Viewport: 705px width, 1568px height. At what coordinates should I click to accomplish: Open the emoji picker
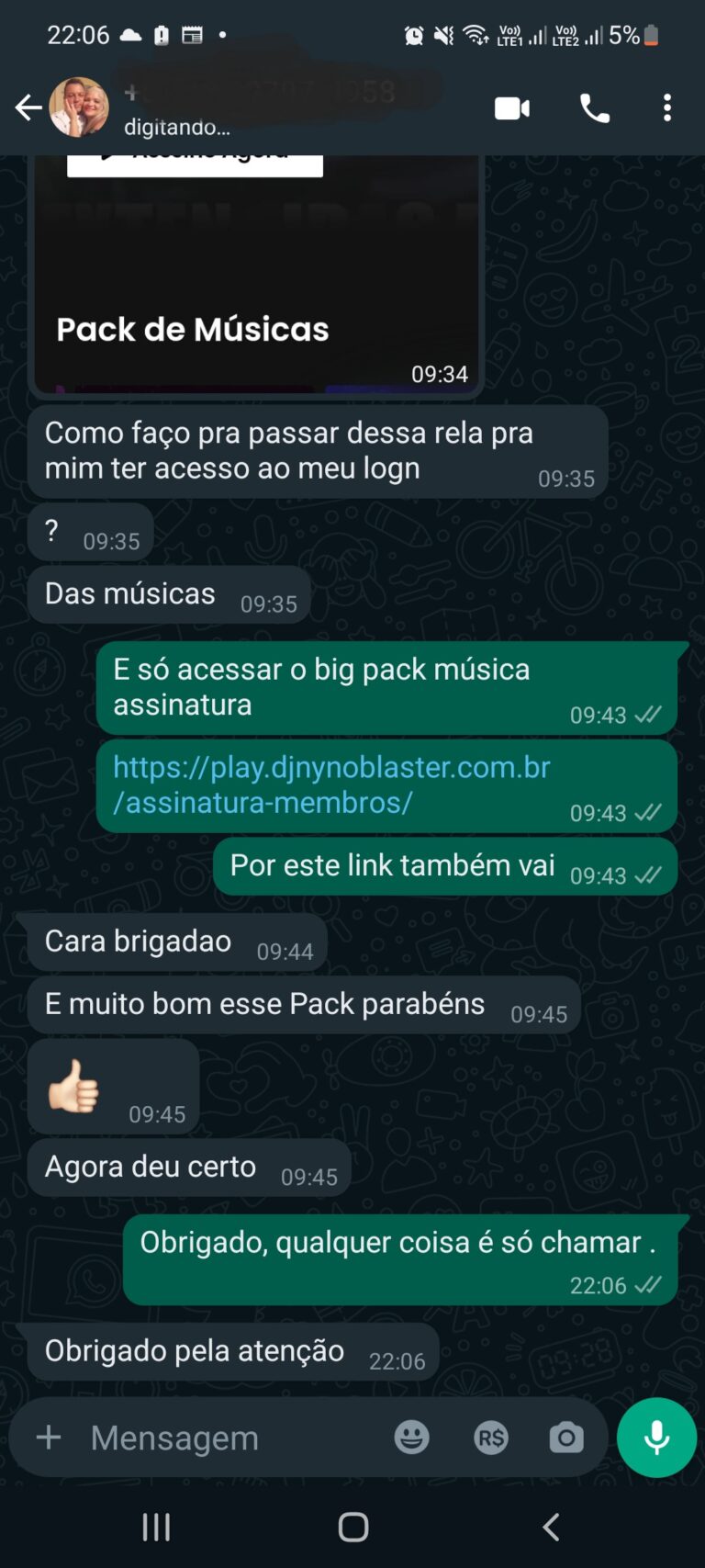coord(411,1438)
